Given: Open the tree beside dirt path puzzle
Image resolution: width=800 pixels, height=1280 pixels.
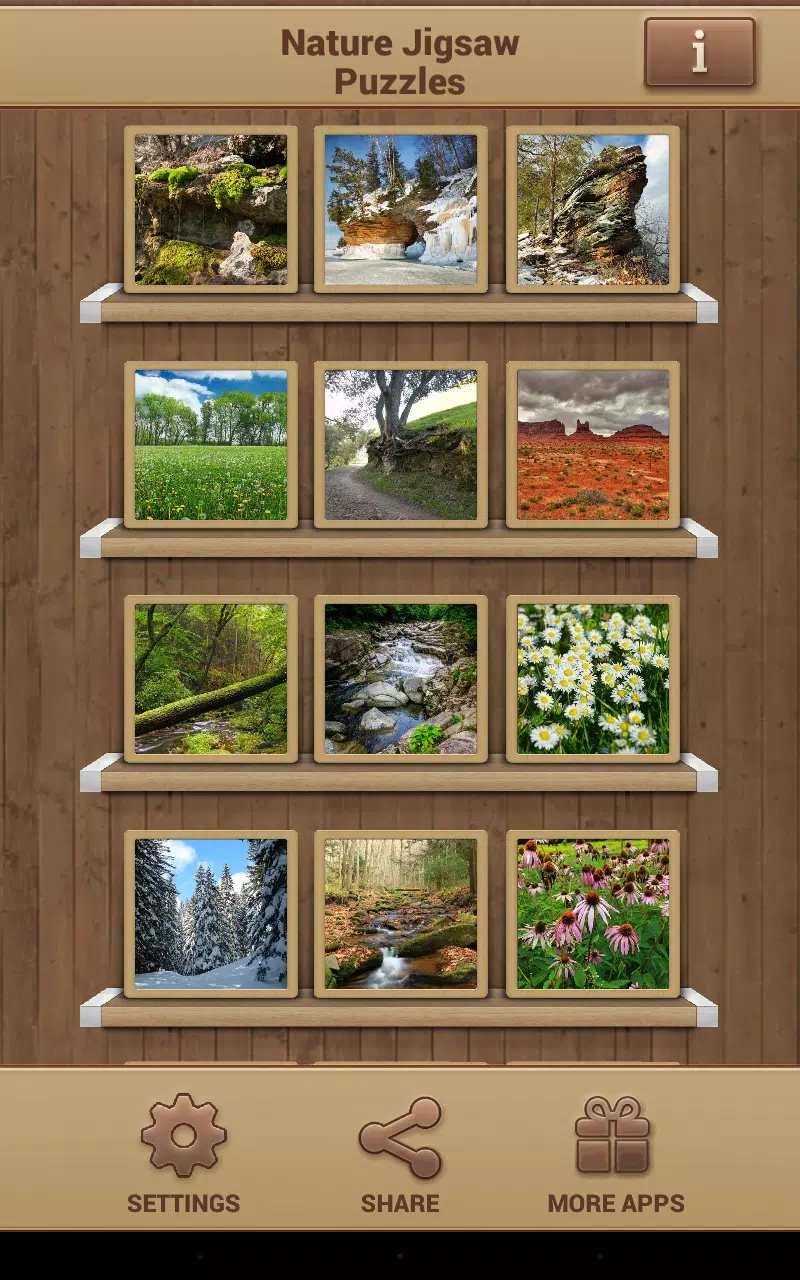Looking at the screenshot, I should 401,444.
